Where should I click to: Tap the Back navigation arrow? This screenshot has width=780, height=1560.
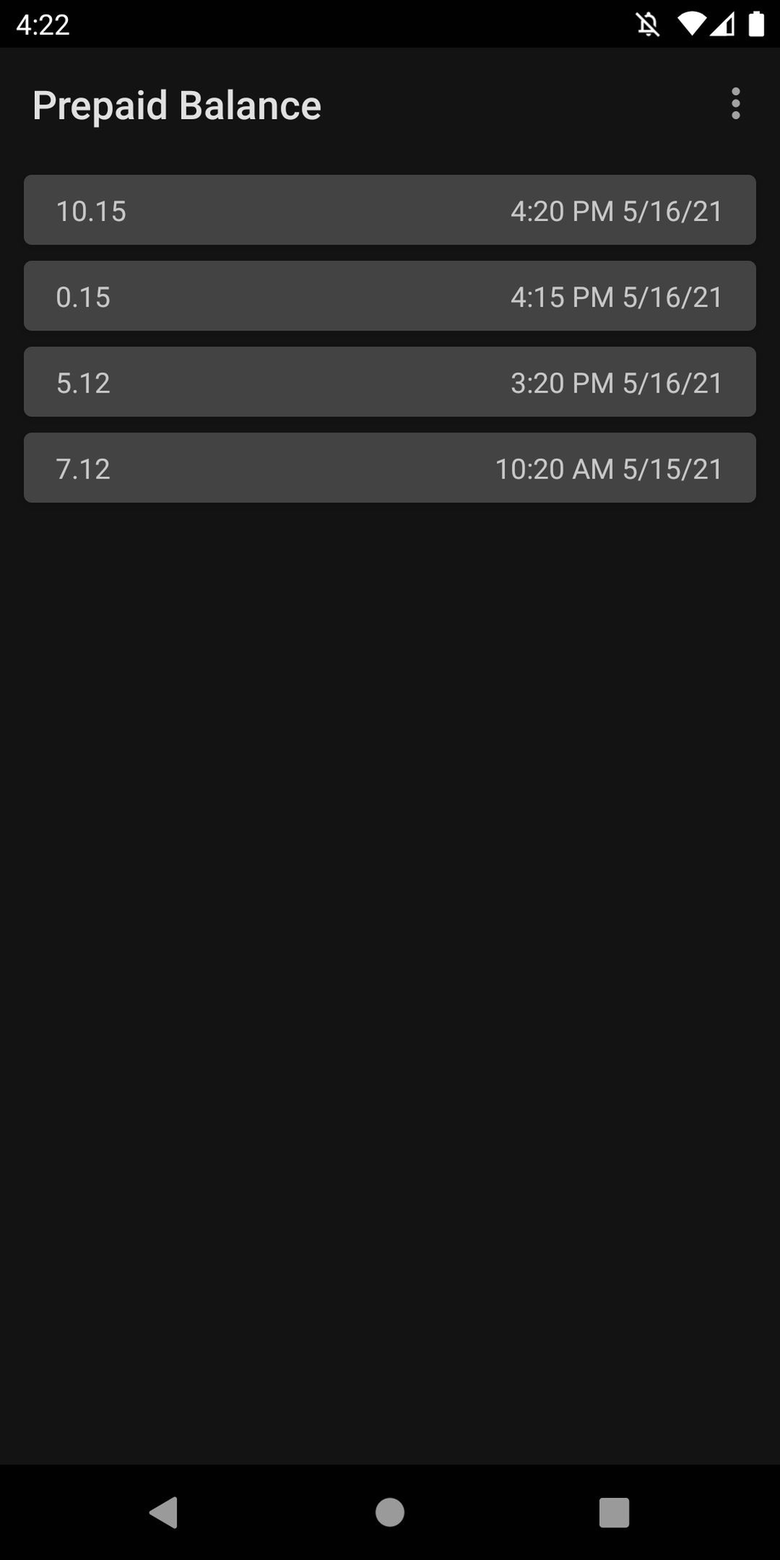(164, 1513)
